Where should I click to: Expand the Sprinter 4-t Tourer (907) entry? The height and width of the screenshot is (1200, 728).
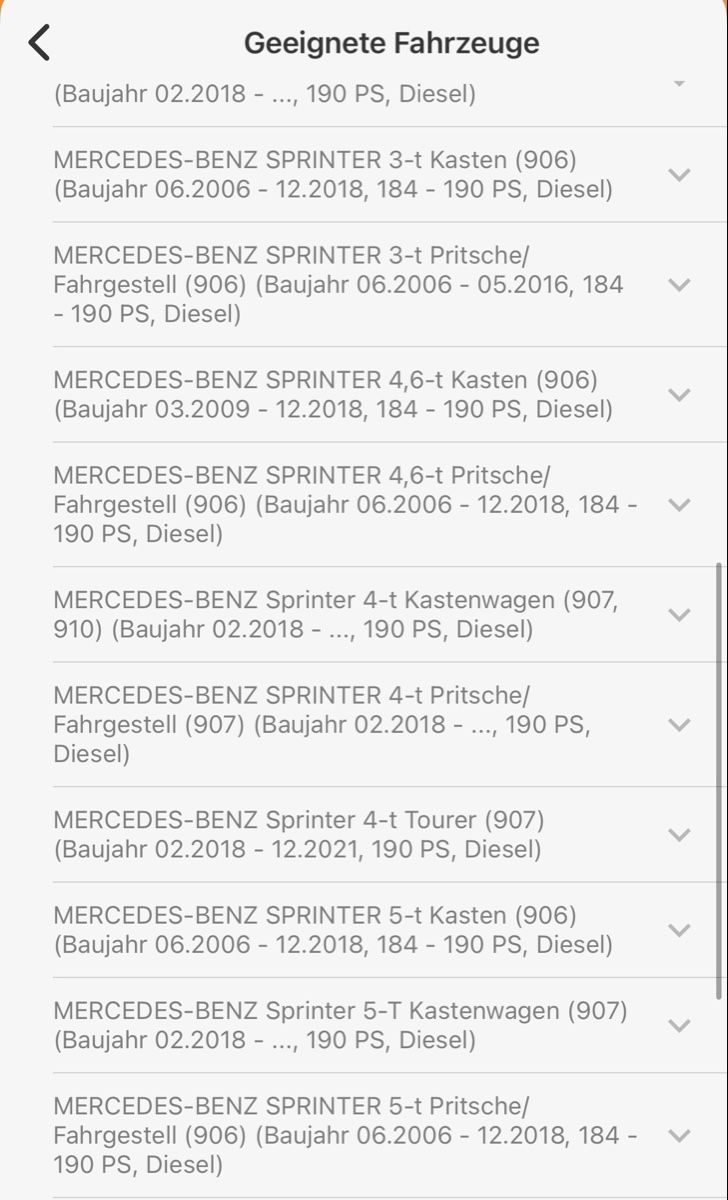(x=679, y=835)
